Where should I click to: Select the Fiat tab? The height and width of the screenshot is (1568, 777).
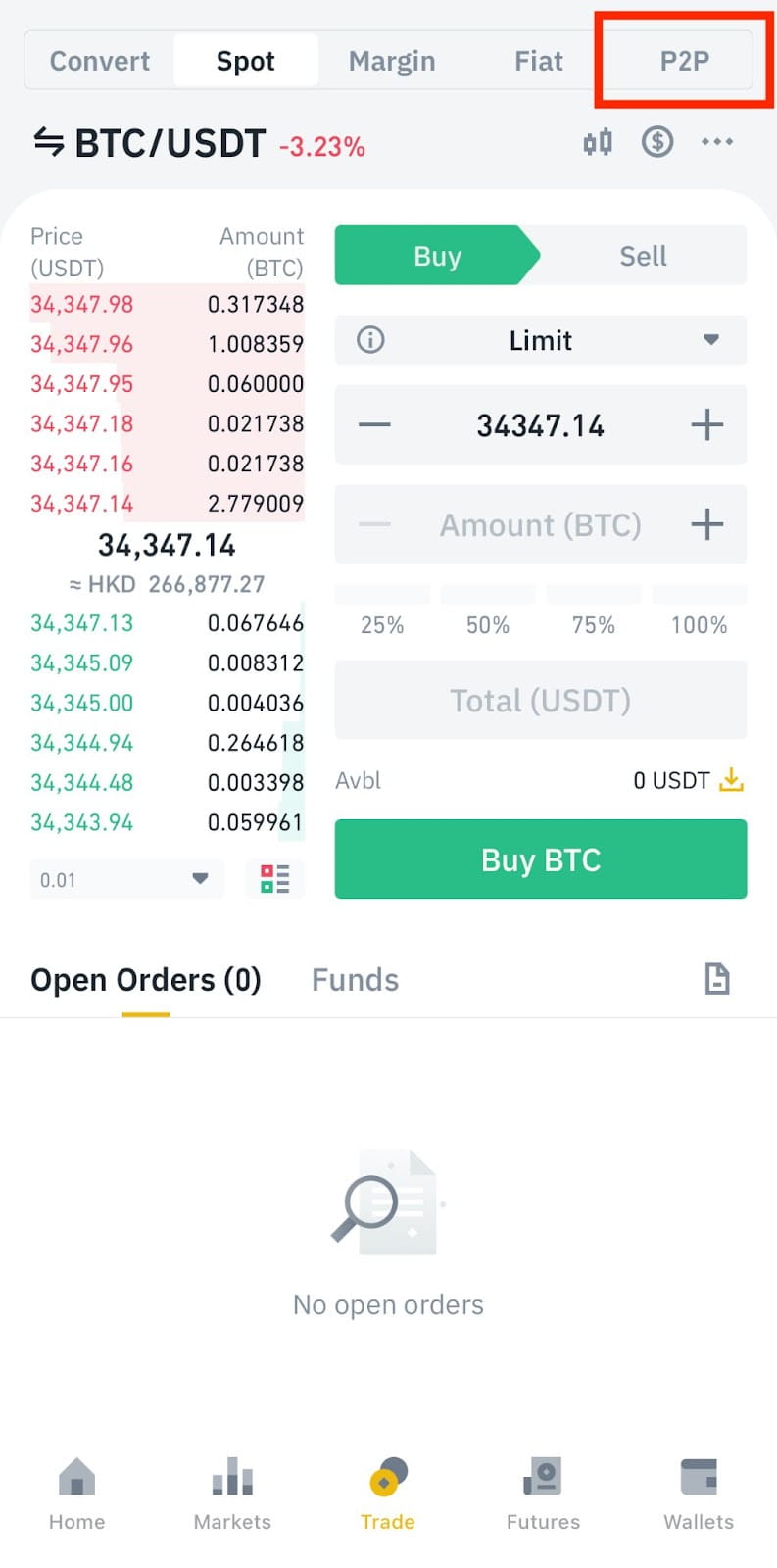click(539, 61)
